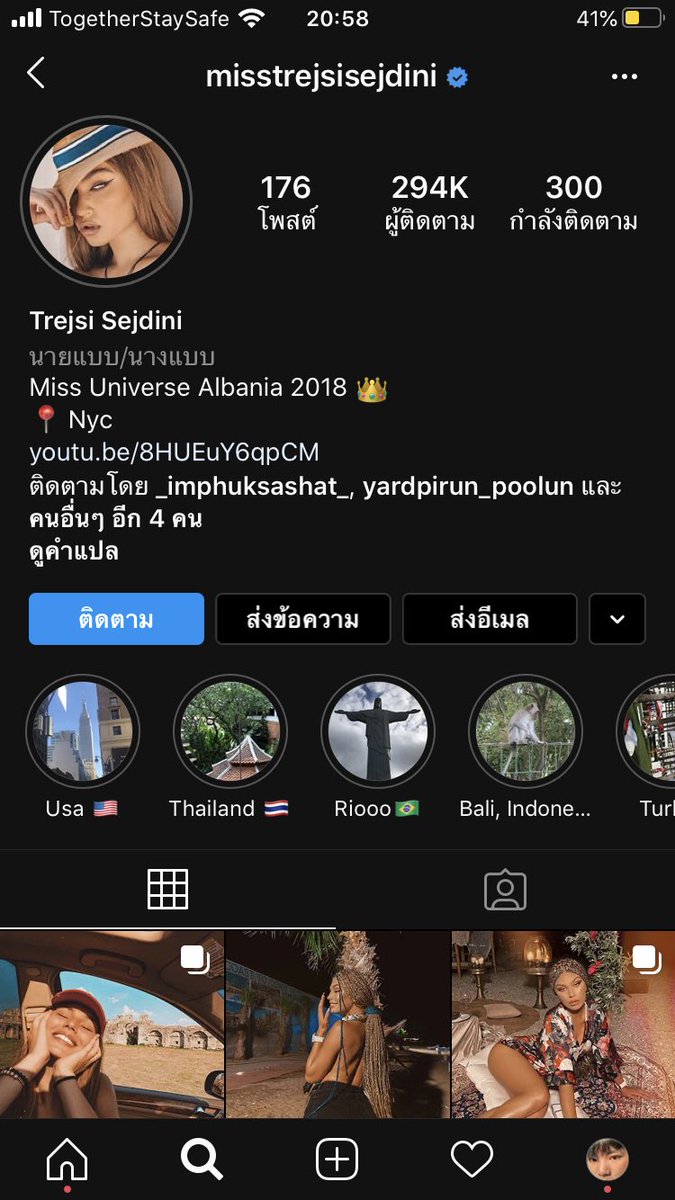The width and height of the screenshot is (675, 1200).
Task: Create a new post with plus icon
Action: click(x=337, y=1160)
